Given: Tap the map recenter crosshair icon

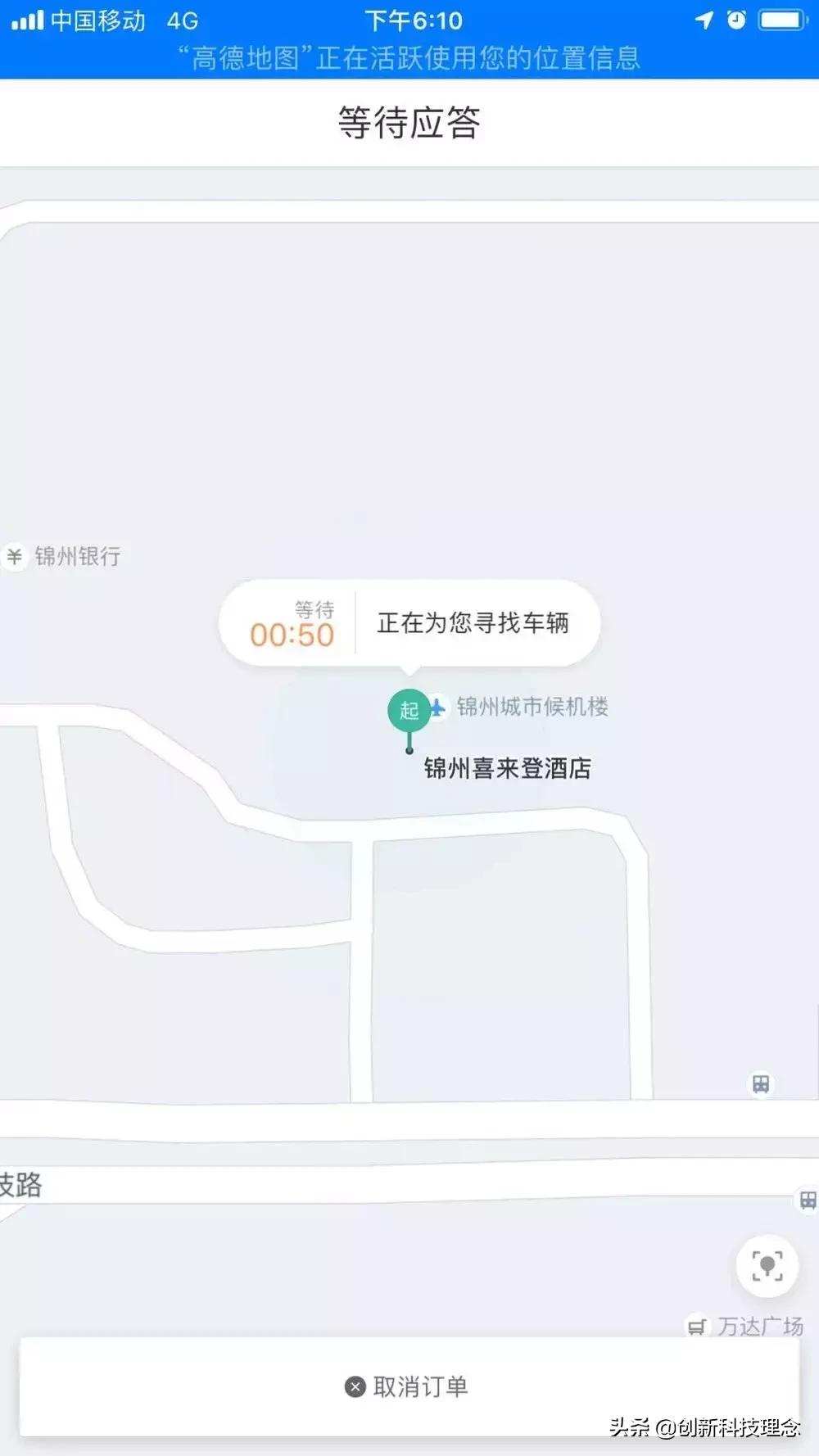Looking at the screenshot, I should (767, 1265).
